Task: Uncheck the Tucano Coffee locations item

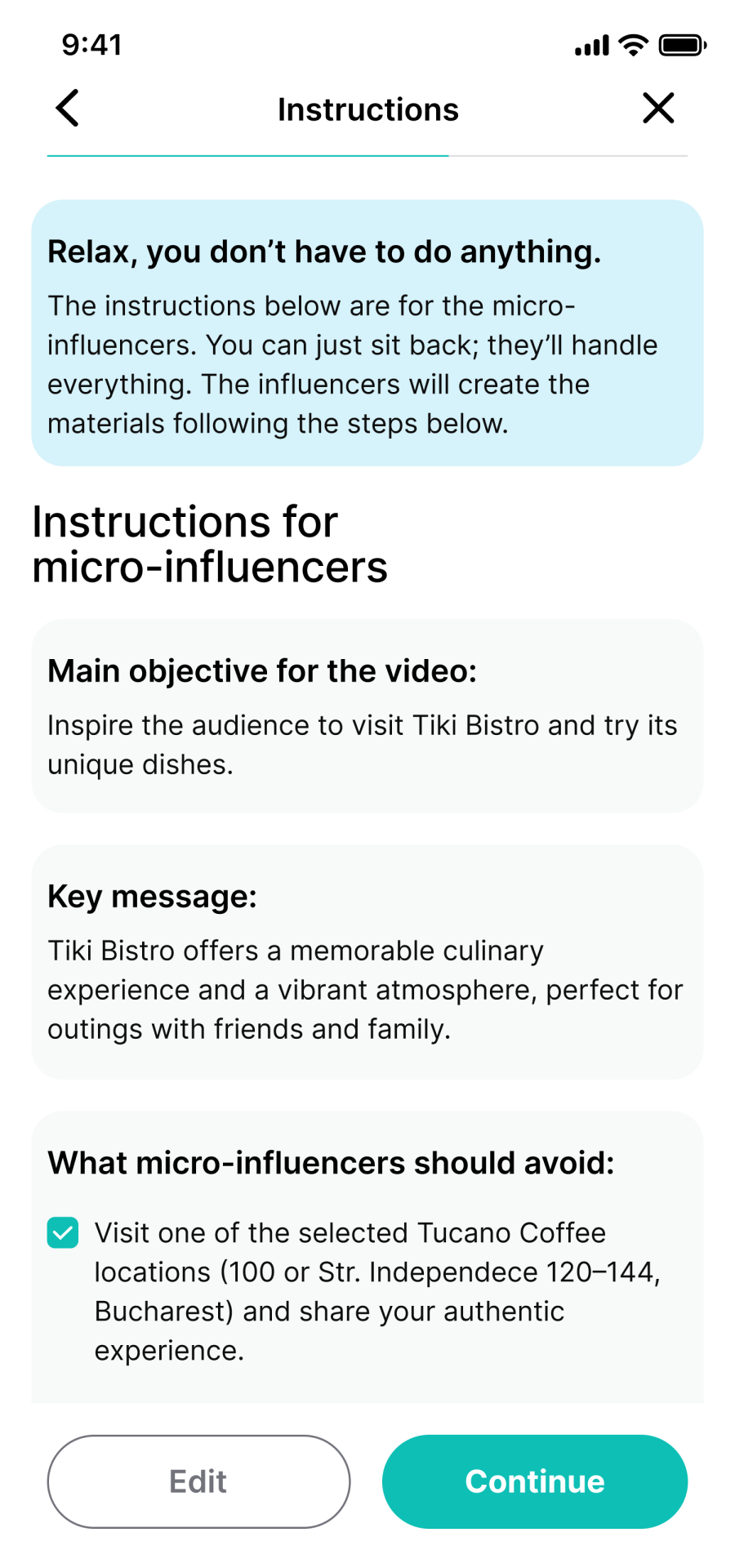Action: coord(63,1232)
